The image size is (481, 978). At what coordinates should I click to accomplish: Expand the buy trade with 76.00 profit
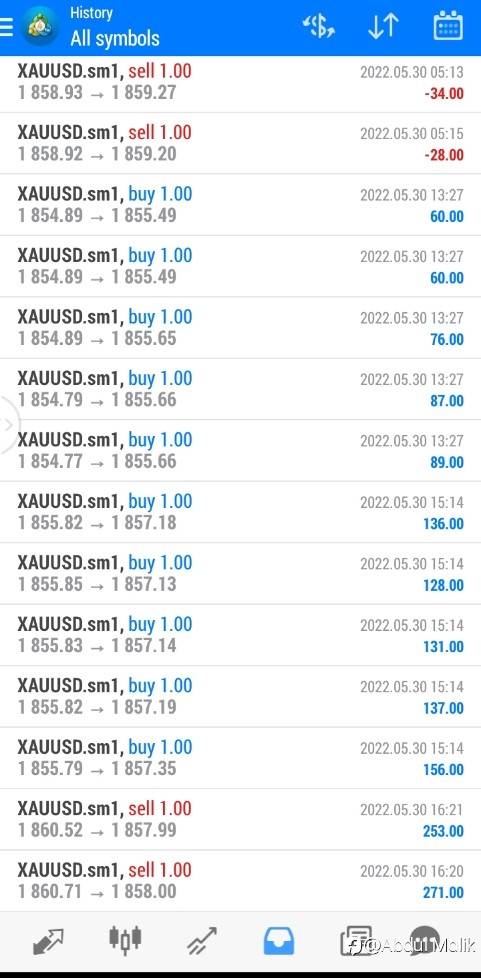click(240, 328)
